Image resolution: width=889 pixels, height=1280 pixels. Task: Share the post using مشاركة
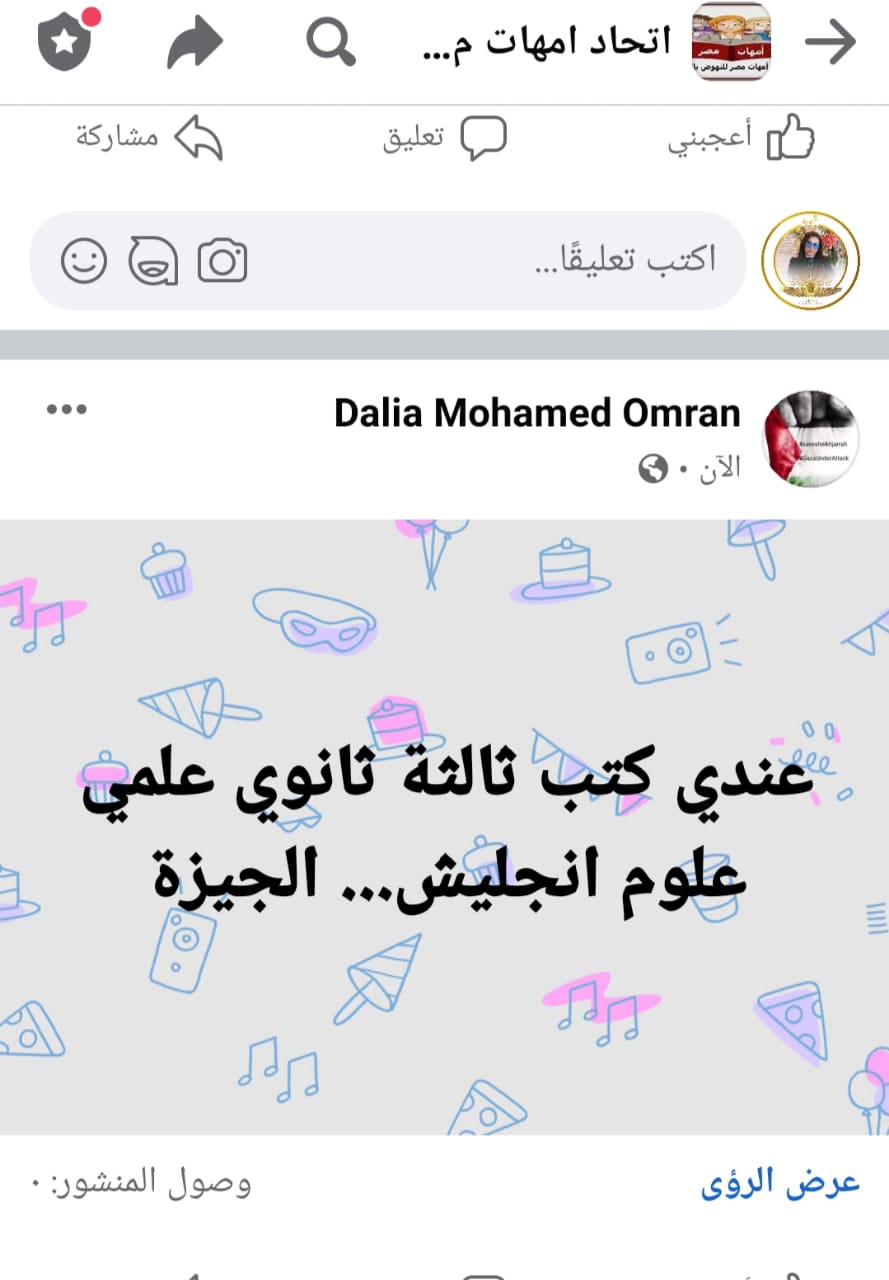pyautogui.click(x=150, y=138)
